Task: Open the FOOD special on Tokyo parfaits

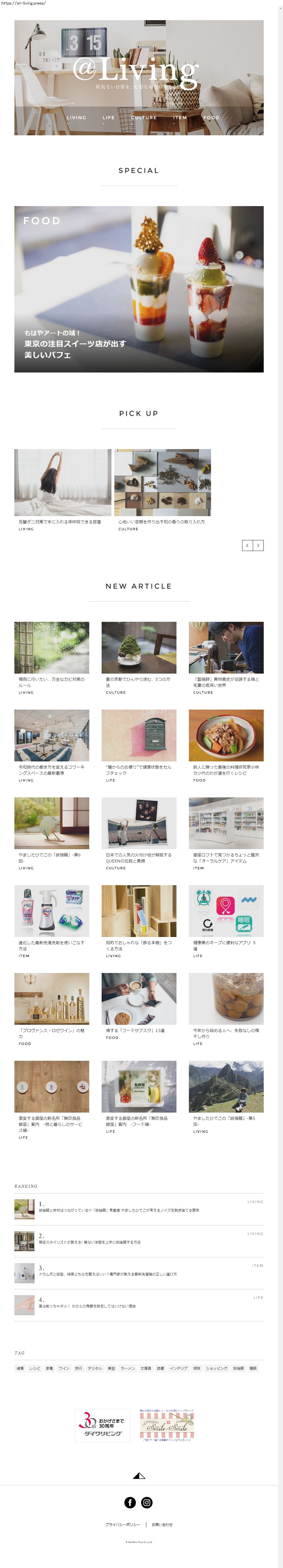Action: click(x=139, y=289)
